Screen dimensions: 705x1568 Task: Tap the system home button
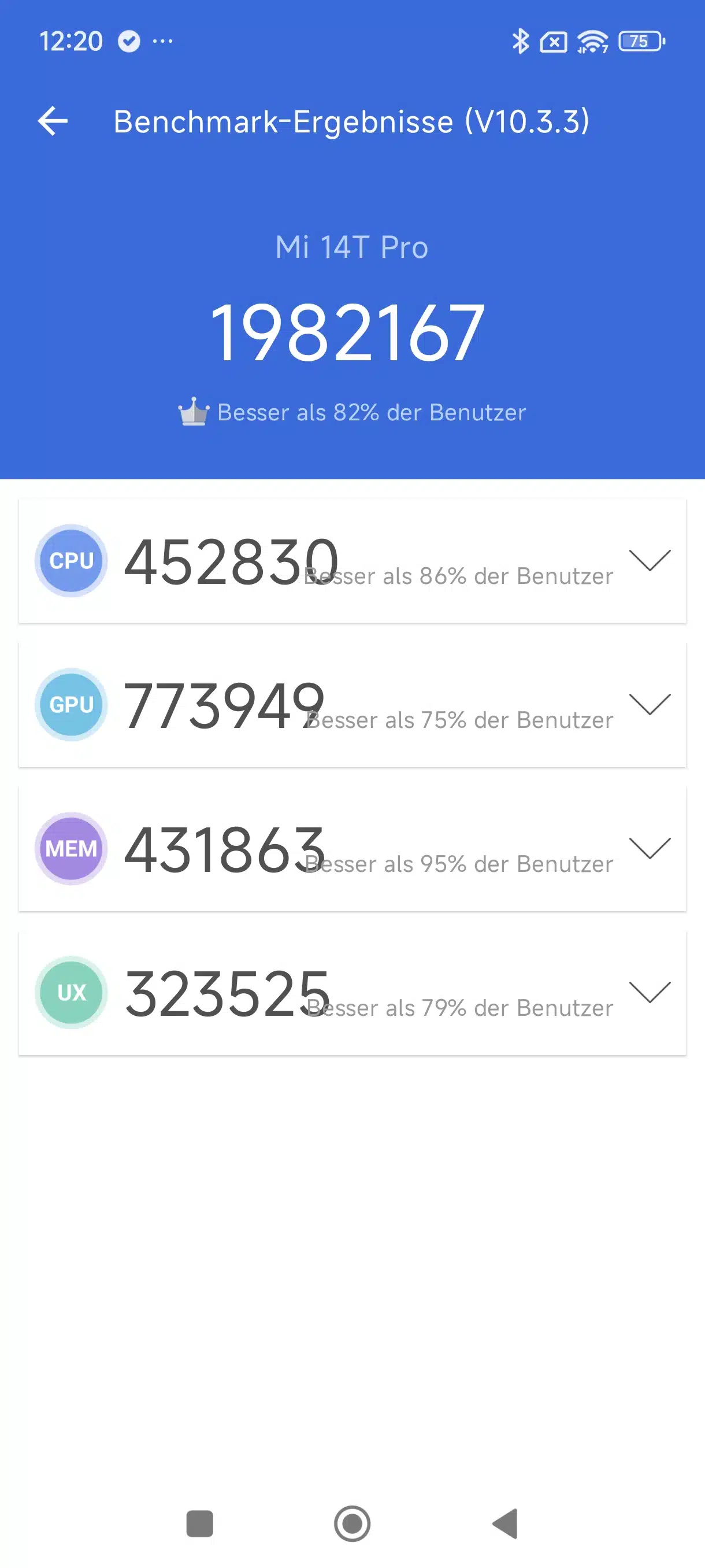[352, 1523]
